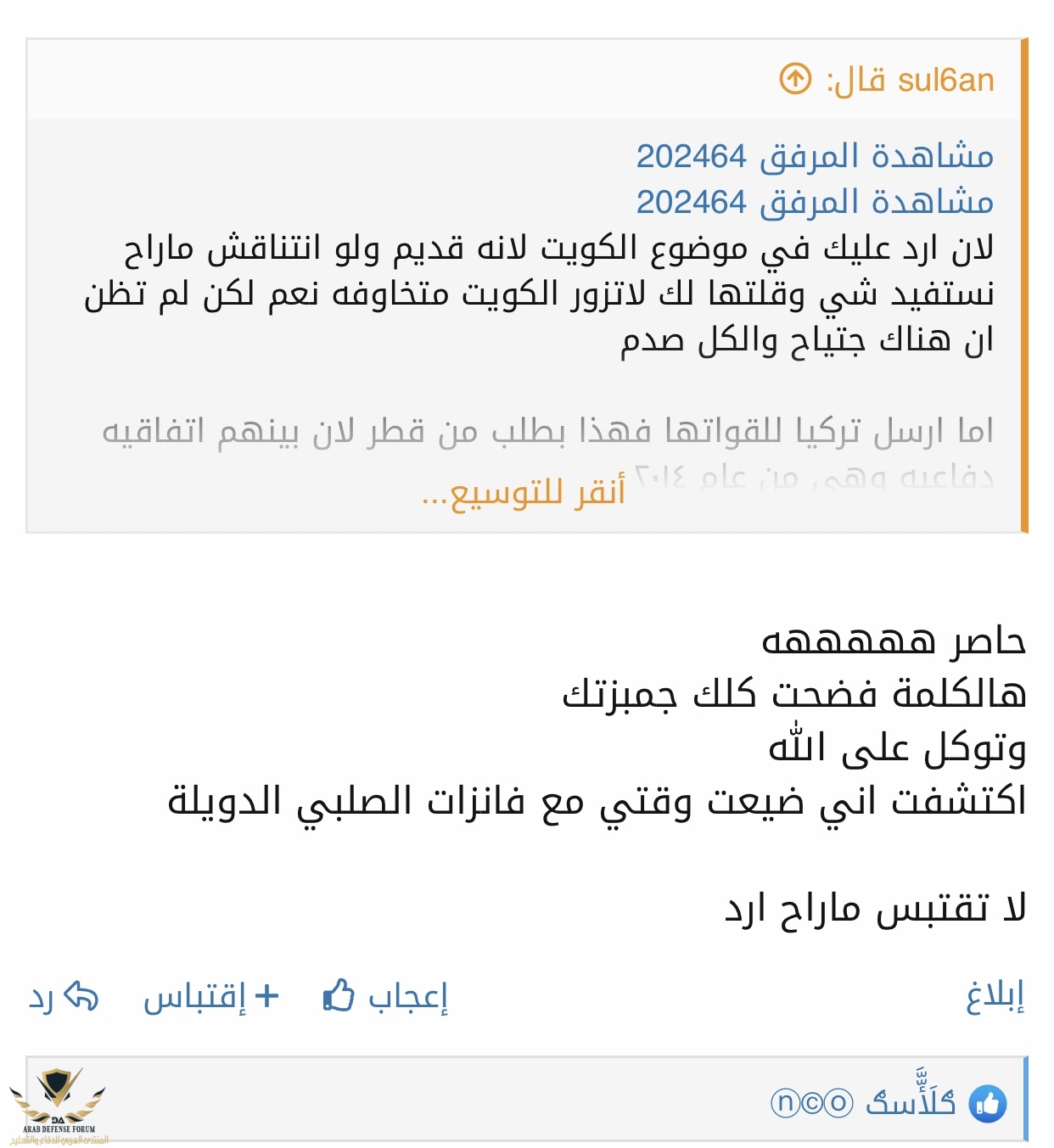Open the second attachment 202464 link

pyautogui.click(x=814, y=202)
